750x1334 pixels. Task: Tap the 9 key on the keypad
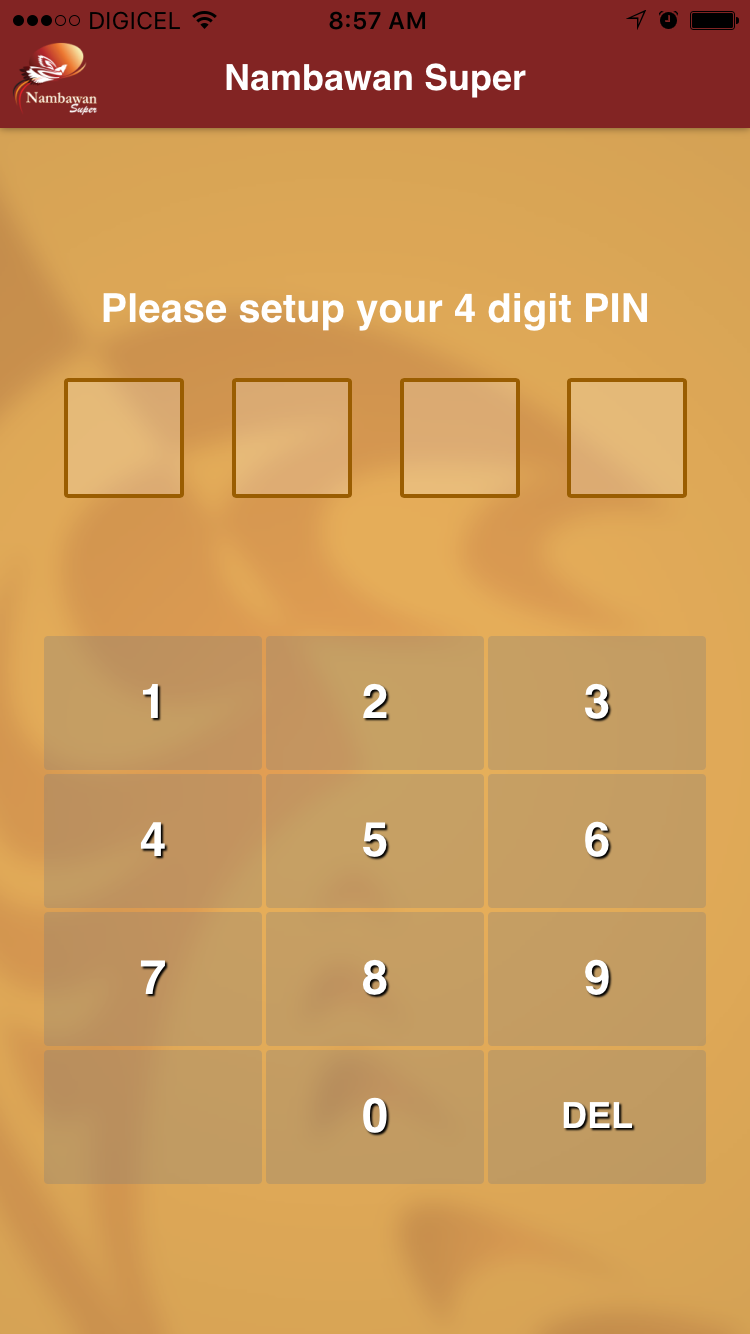click(x=597, y=979)
